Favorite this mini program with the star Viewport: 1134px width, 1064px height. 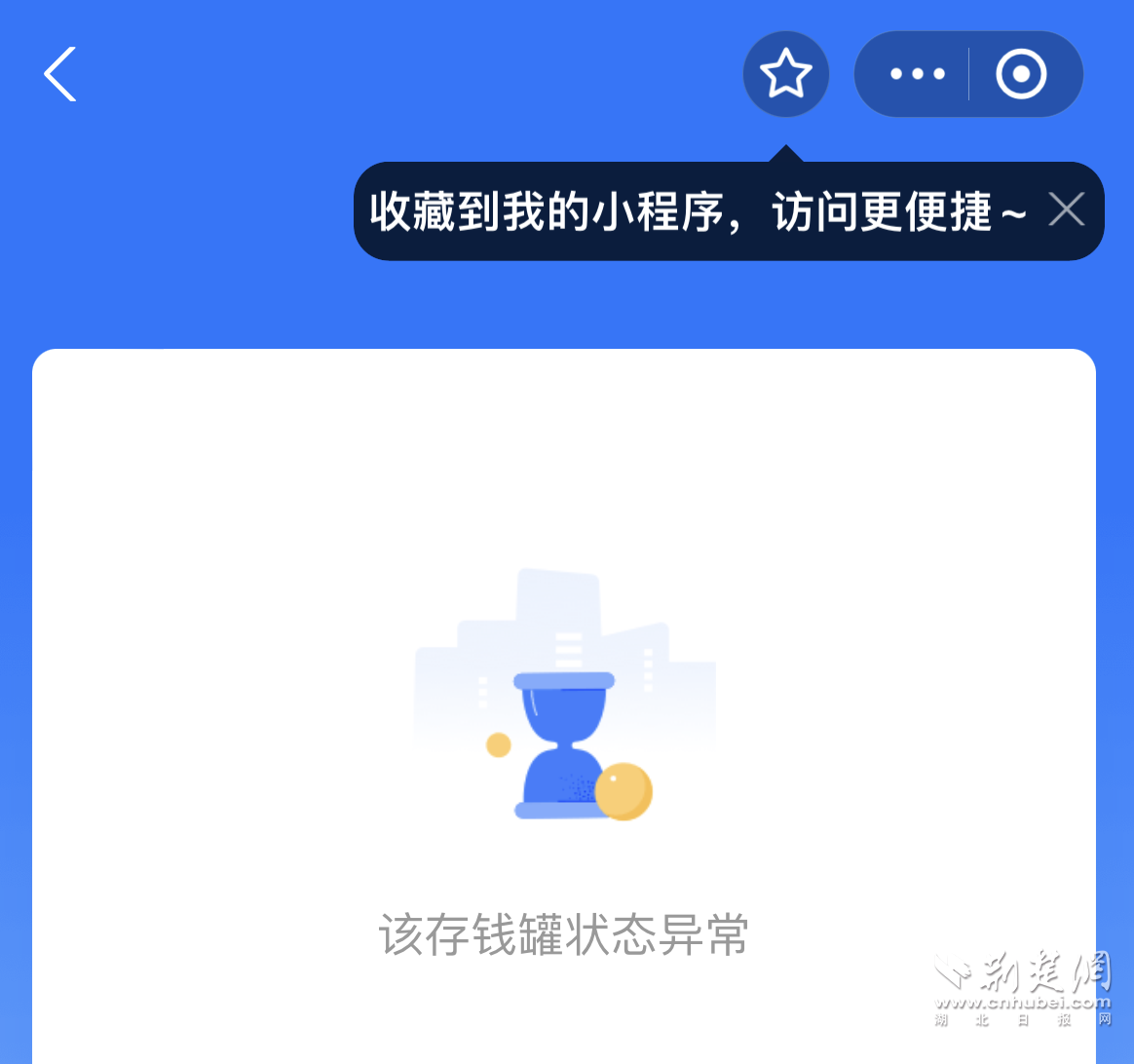786,74
